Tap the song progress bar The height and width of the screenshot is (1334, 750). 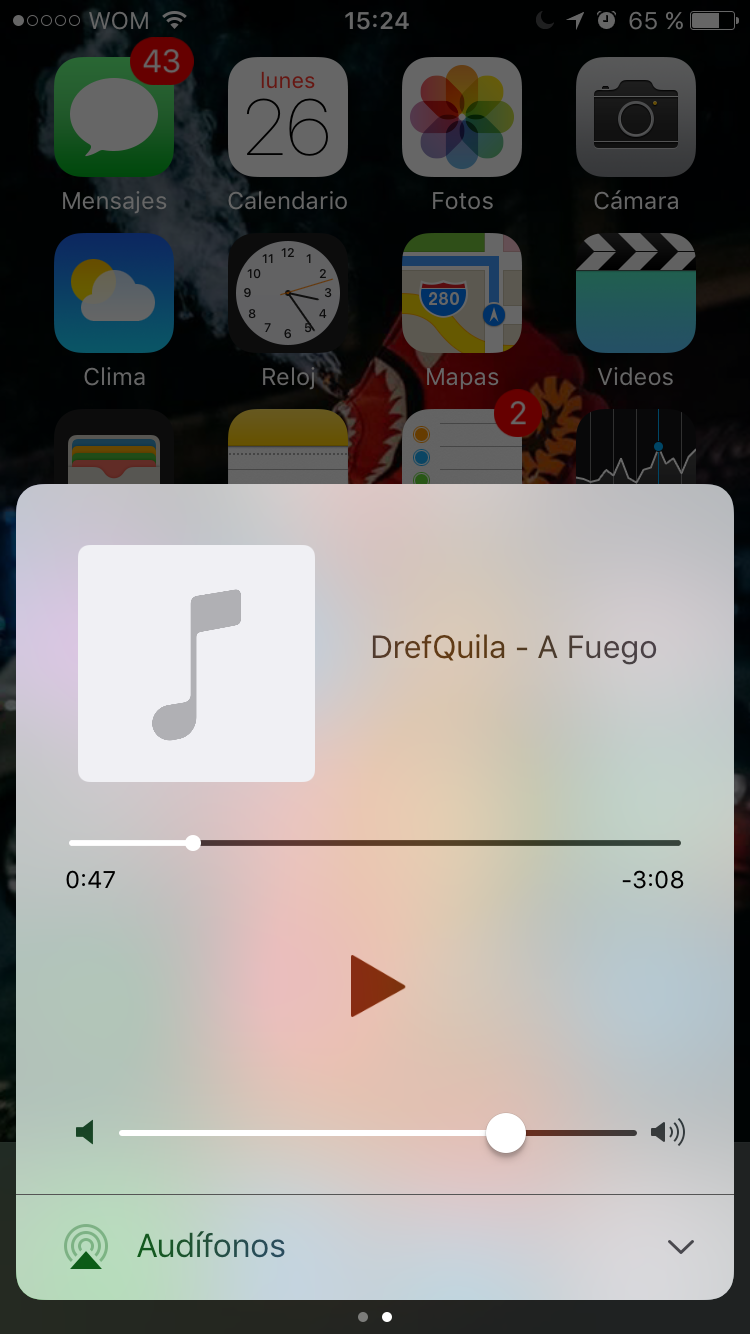tap(375, 843)
